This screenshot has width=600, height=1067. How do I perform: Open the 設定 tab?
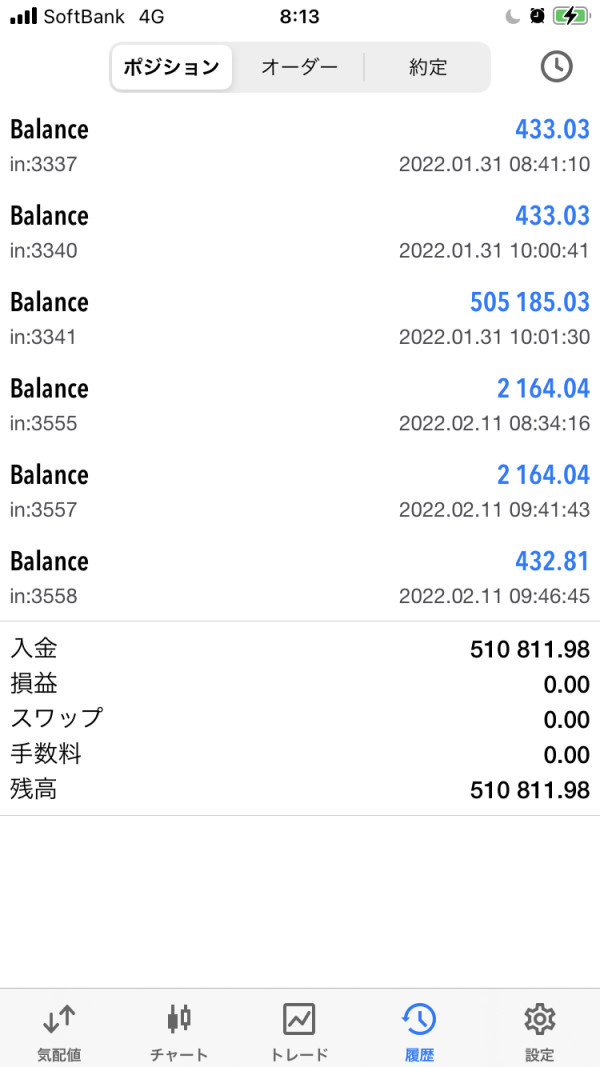(x=539, y=1031)
